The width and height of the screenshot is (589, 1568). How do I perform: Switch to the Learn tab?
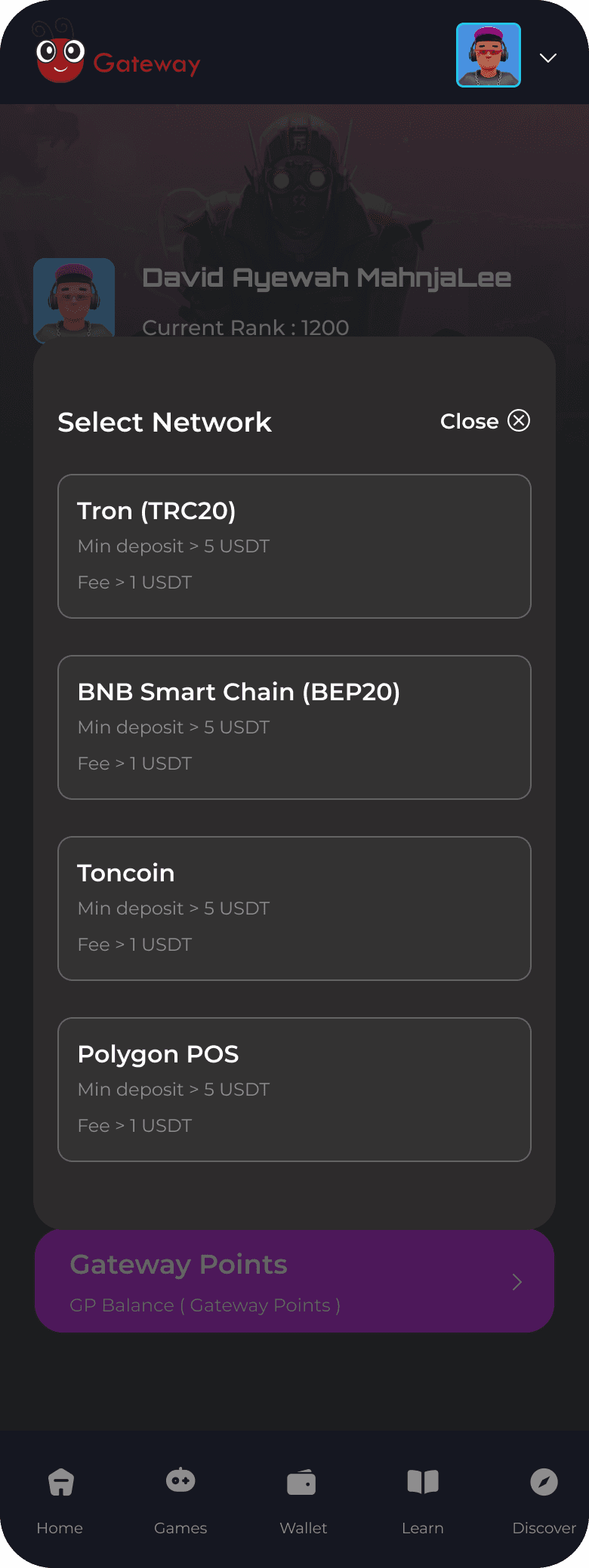tap(423, 1499)
